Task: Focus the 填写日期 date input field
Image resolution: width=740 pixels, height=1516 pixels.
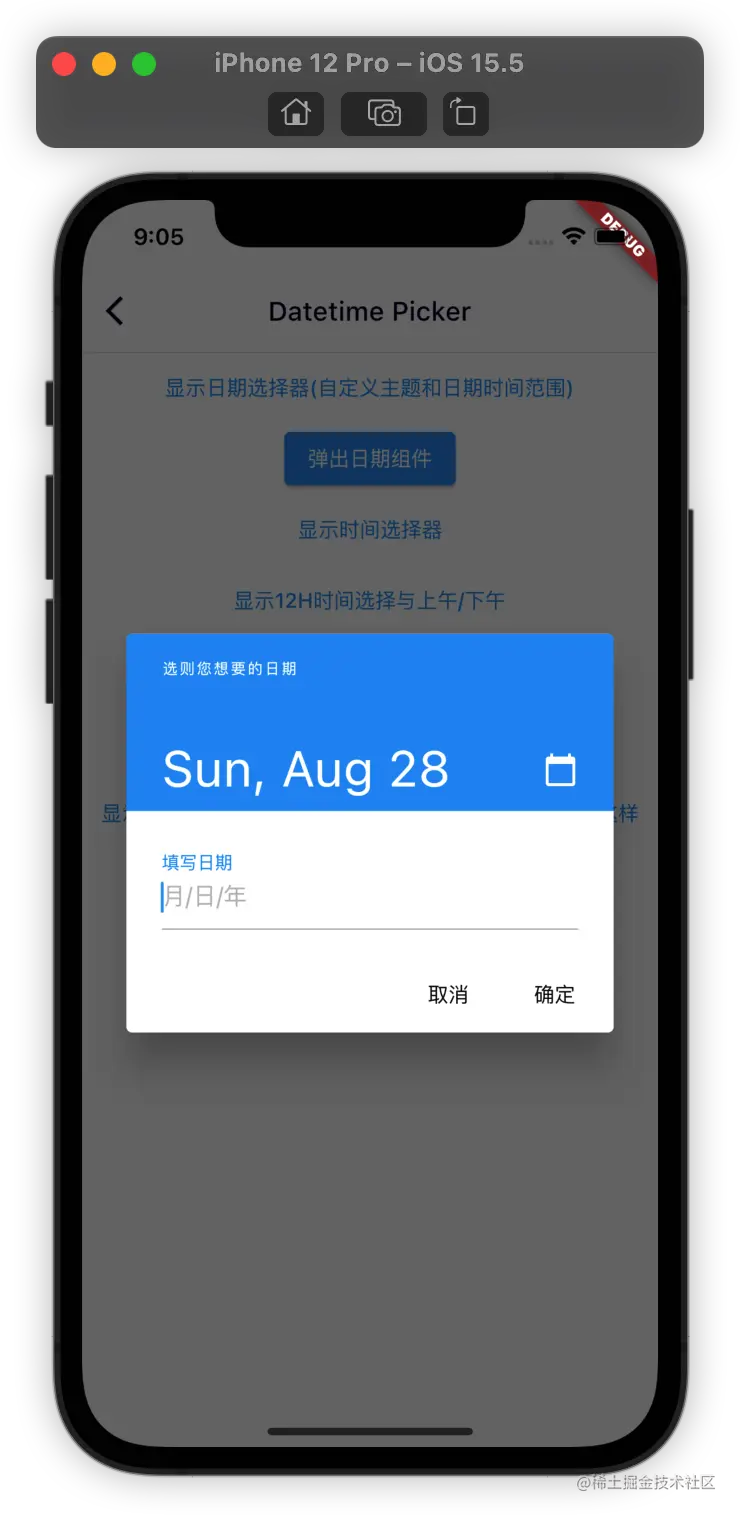Action: coord(369,897)
